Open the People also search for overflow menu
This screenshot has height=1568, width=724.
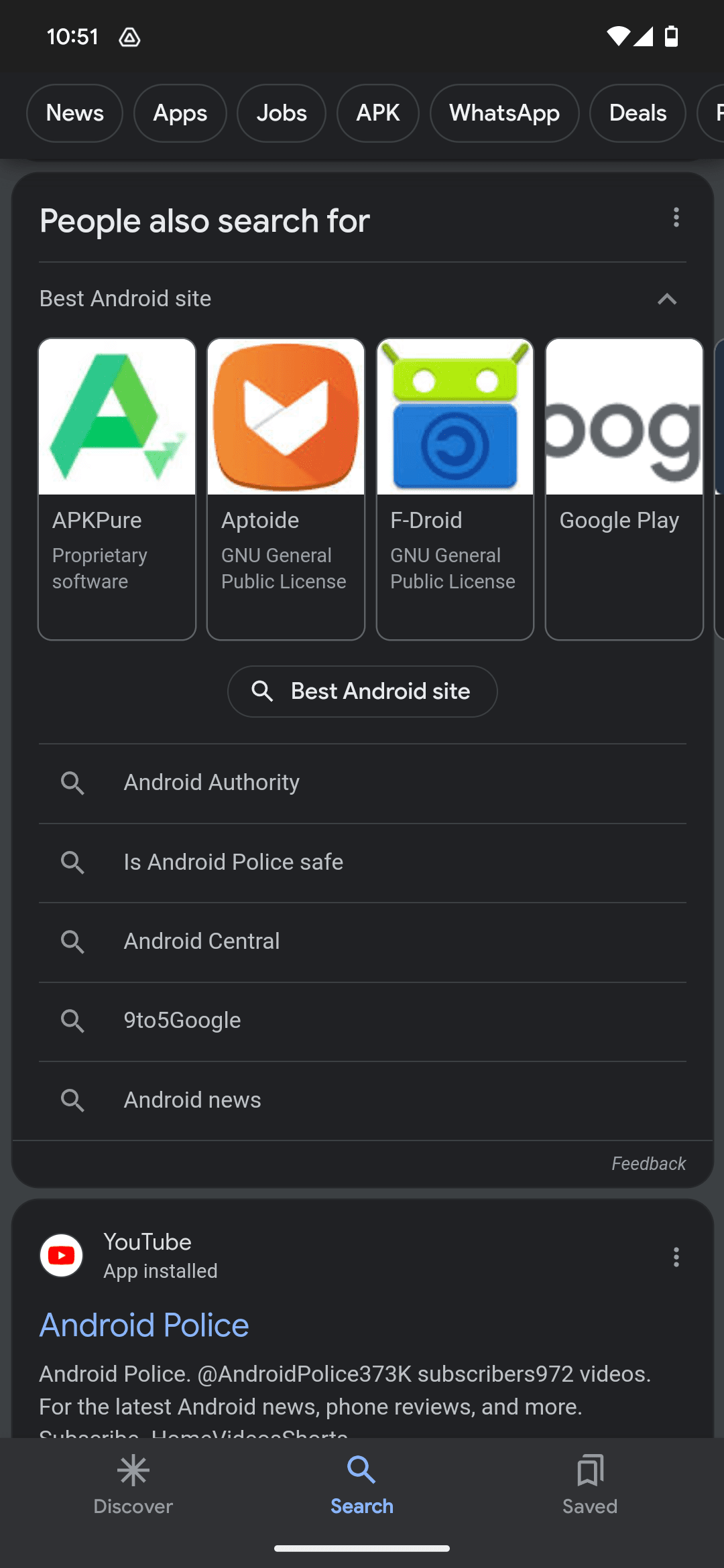[x=676, y=218]
